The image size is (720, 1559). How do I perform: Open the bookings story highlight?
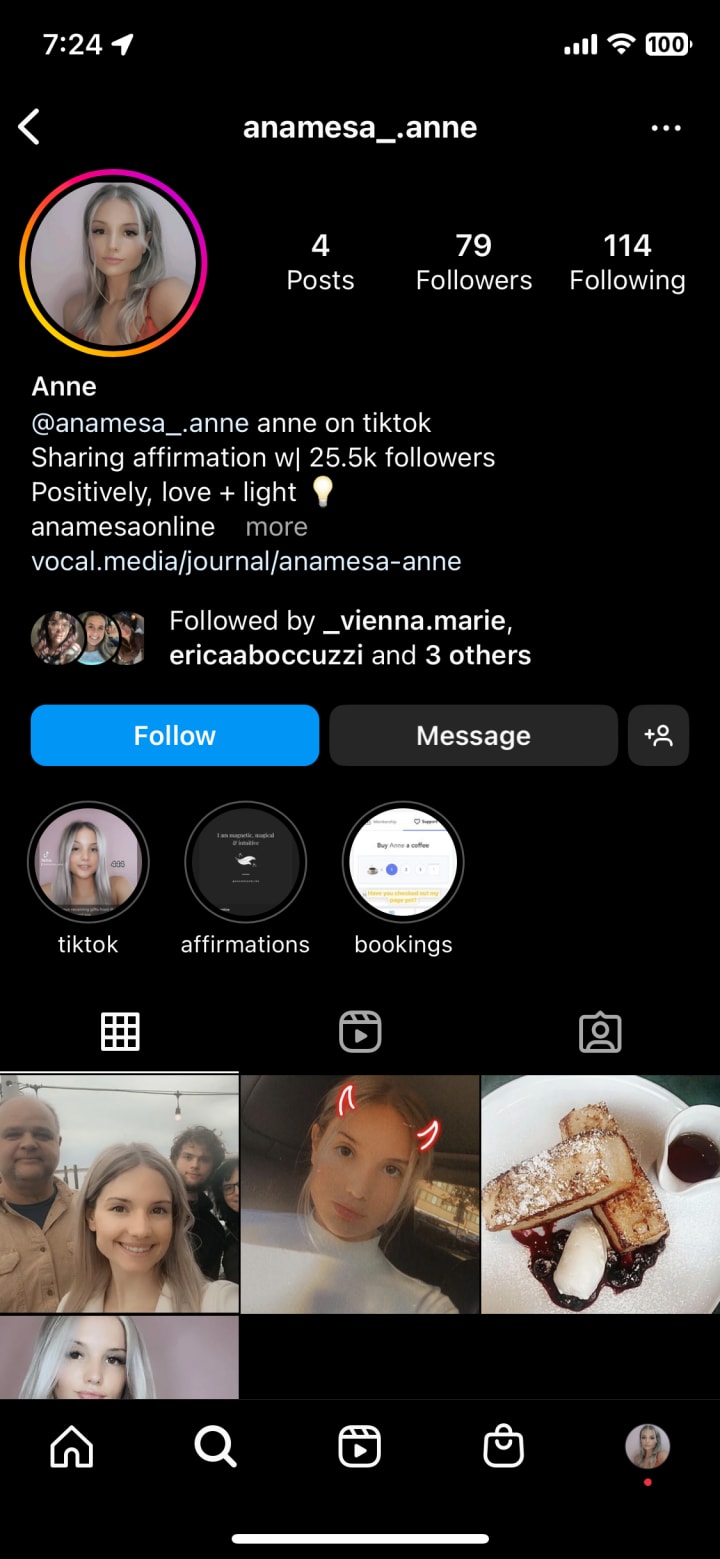(403, 862)
